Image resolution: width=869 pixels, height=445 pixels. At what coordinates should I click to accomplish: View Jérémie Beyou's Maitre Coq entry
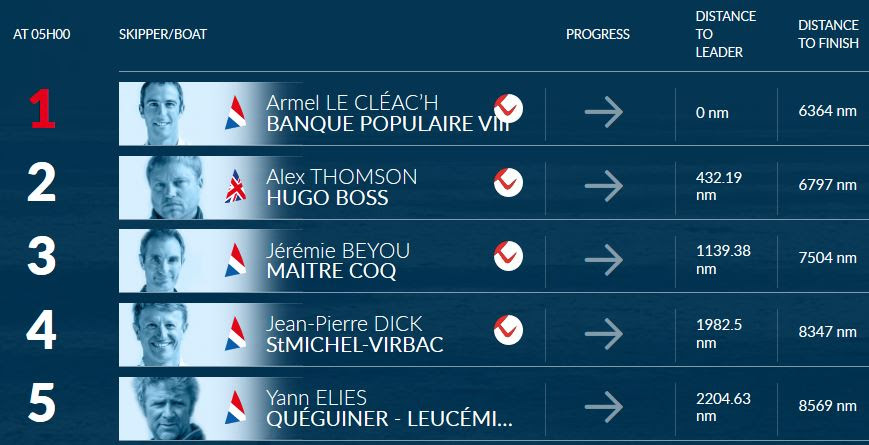click(338, 260)
